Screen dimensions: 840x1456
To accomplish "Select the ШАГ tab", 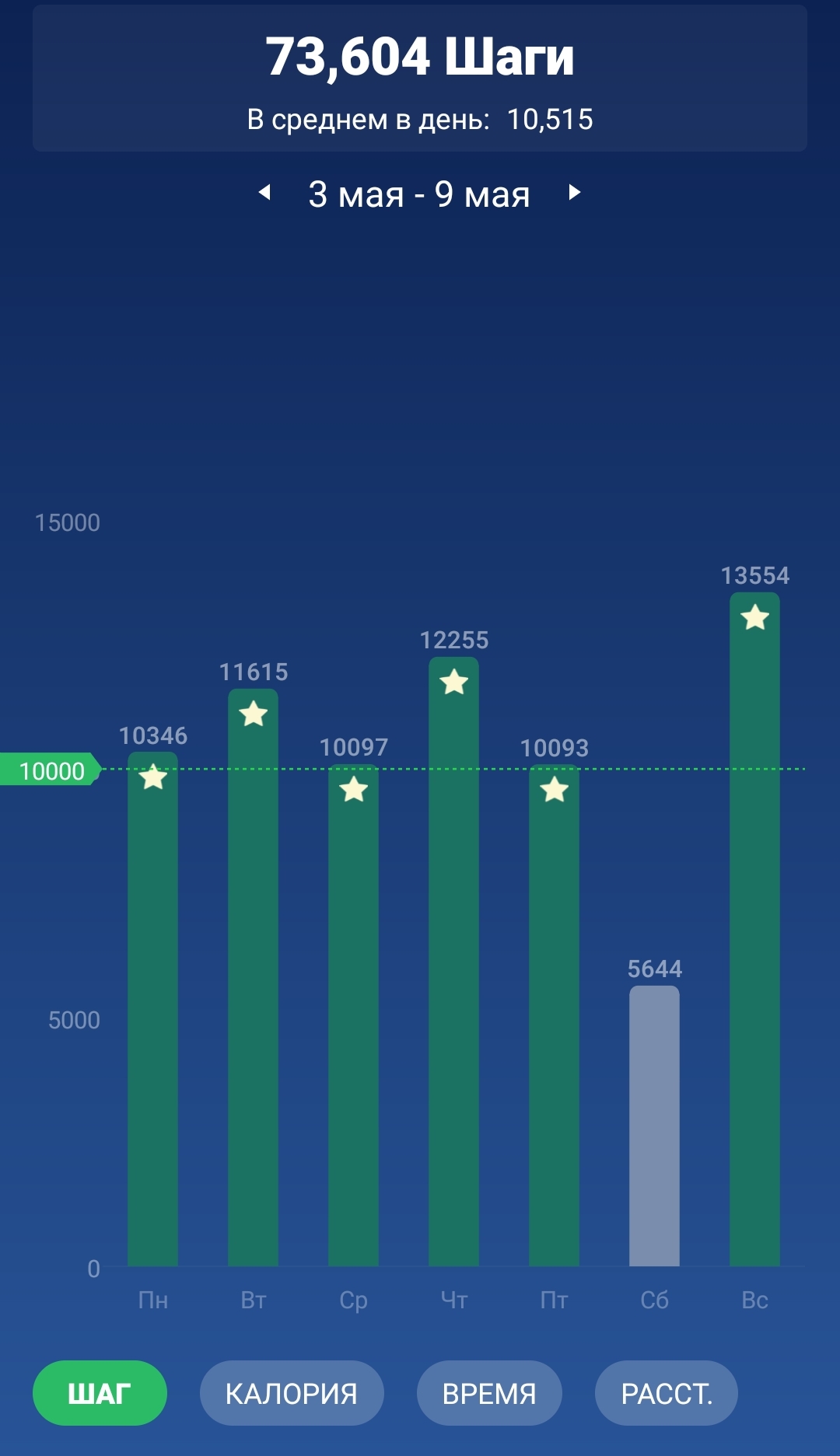I will pyautogui.click(x=100, y=1393).
